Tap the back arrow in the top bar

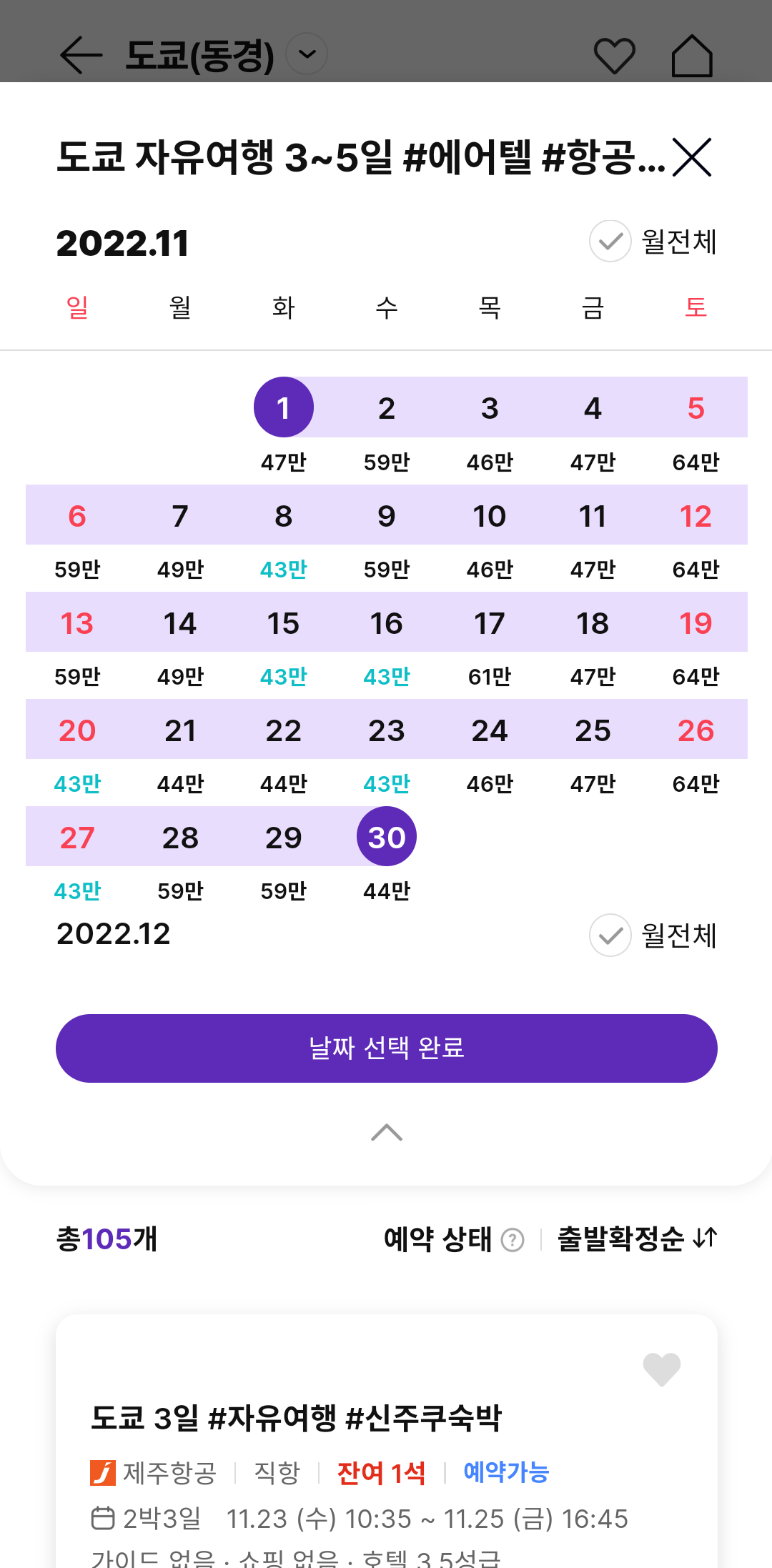80,54
